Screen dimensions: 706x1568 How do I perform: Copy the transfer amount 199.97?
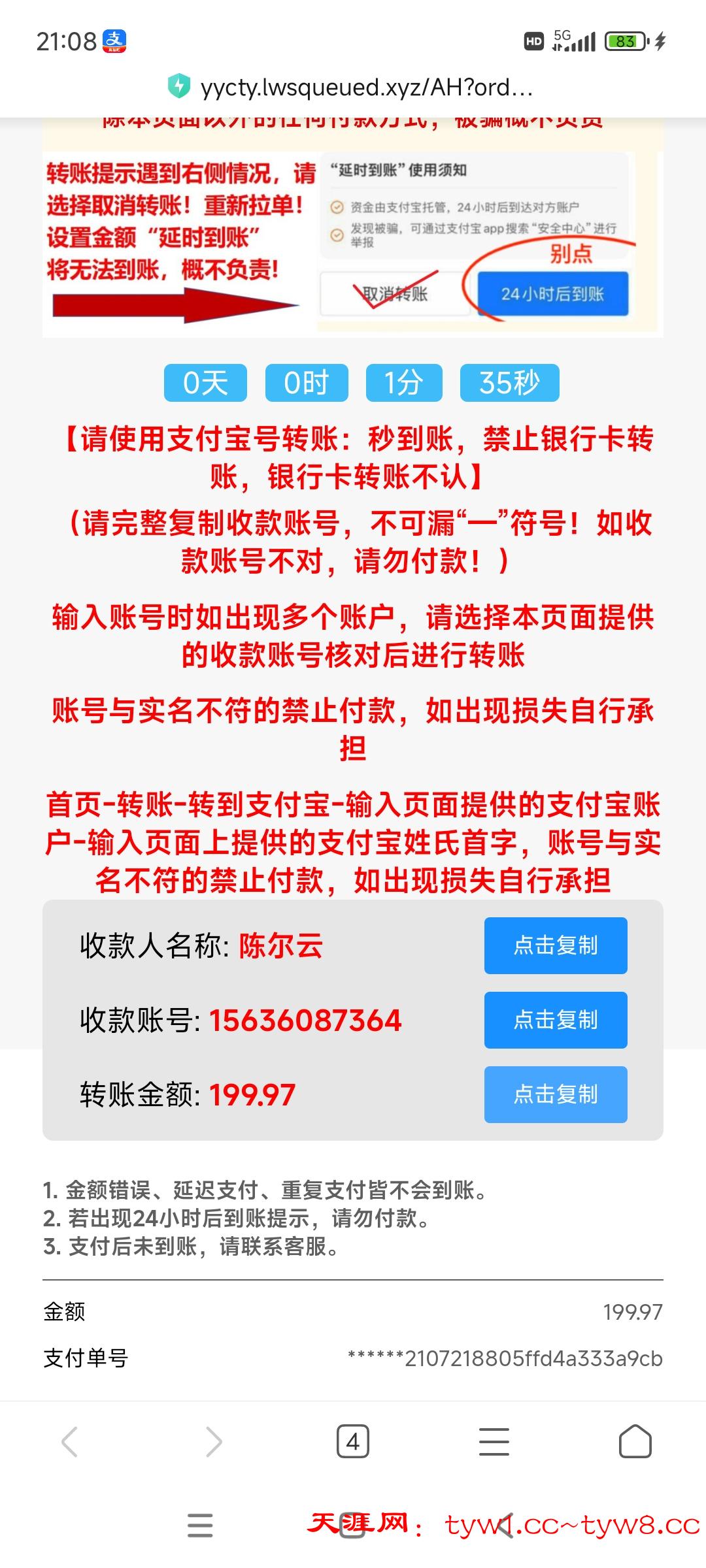pyautogui.click(x=555, y=1095)
